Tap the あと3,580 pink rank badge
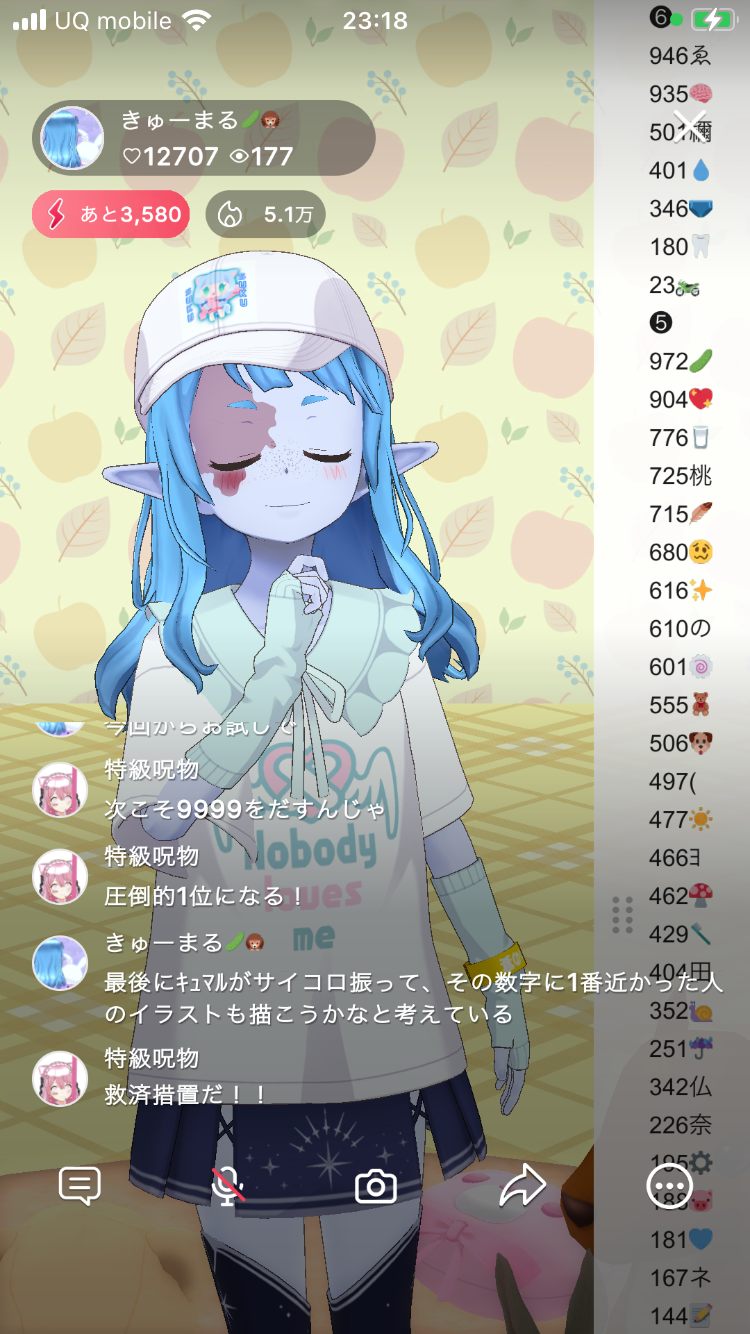 coord(110,214)
